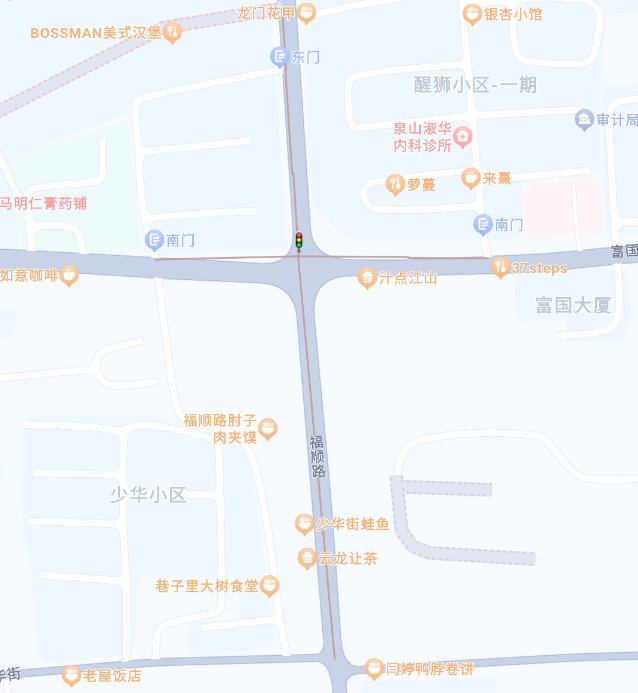638x693 pixels.
Task: Open the 审计局 government building marker
Action: (x=584, y=120)
